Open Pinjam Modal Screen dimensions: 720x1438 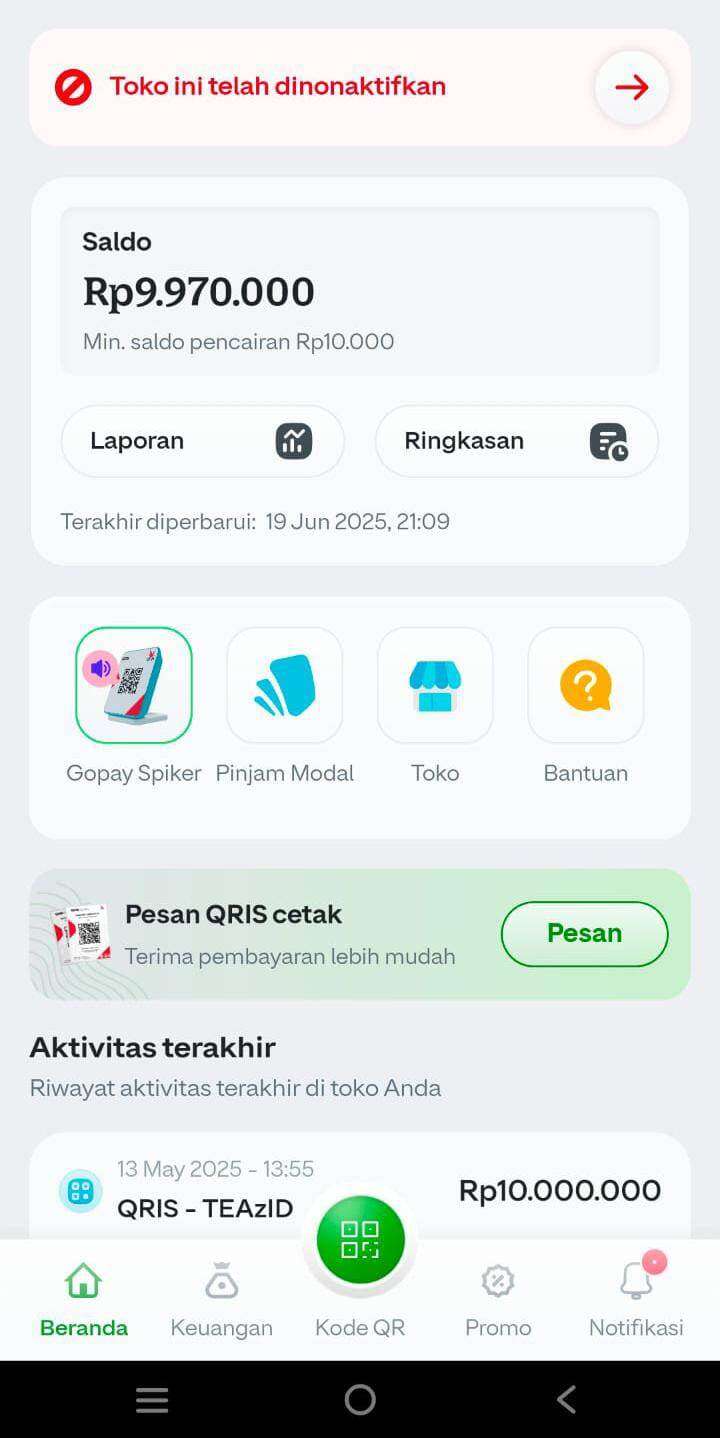click(285, 706)
